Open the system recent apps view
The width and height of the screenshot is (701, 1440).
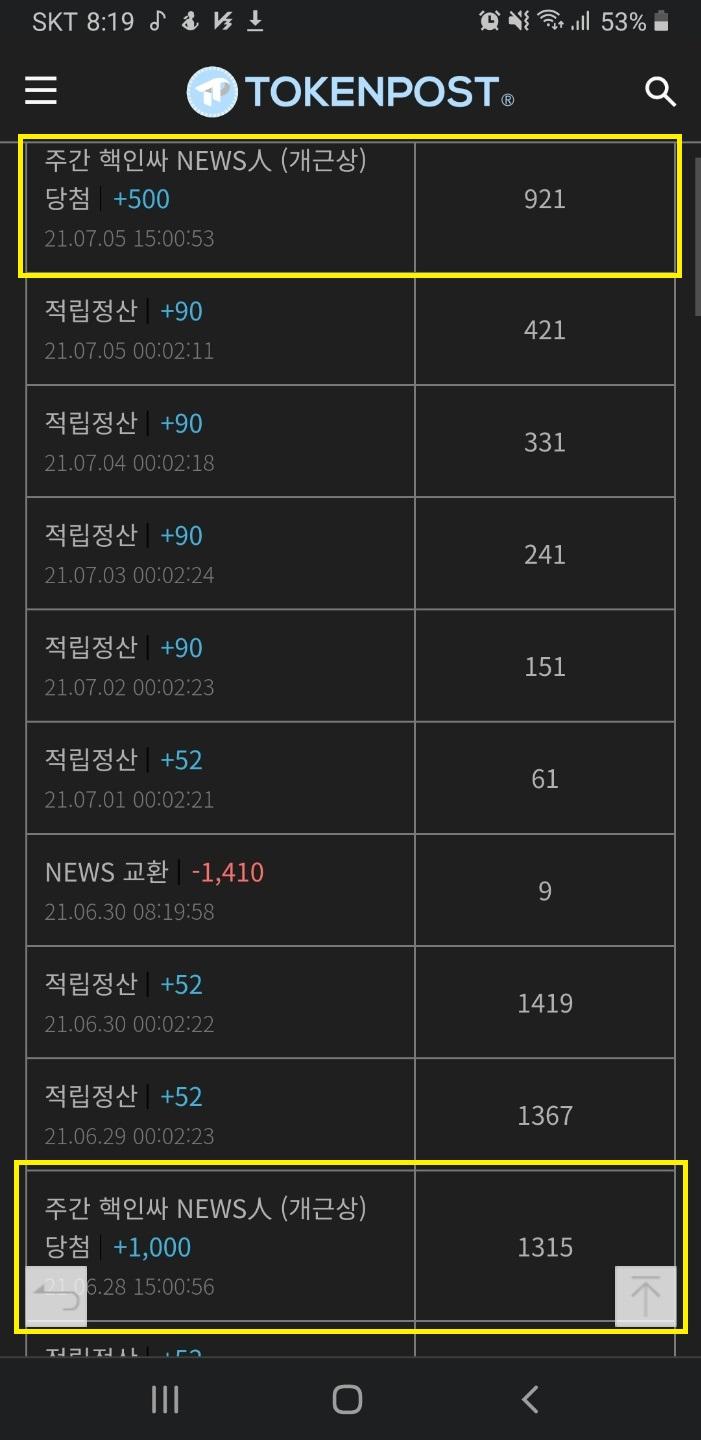coord(165,1399)
